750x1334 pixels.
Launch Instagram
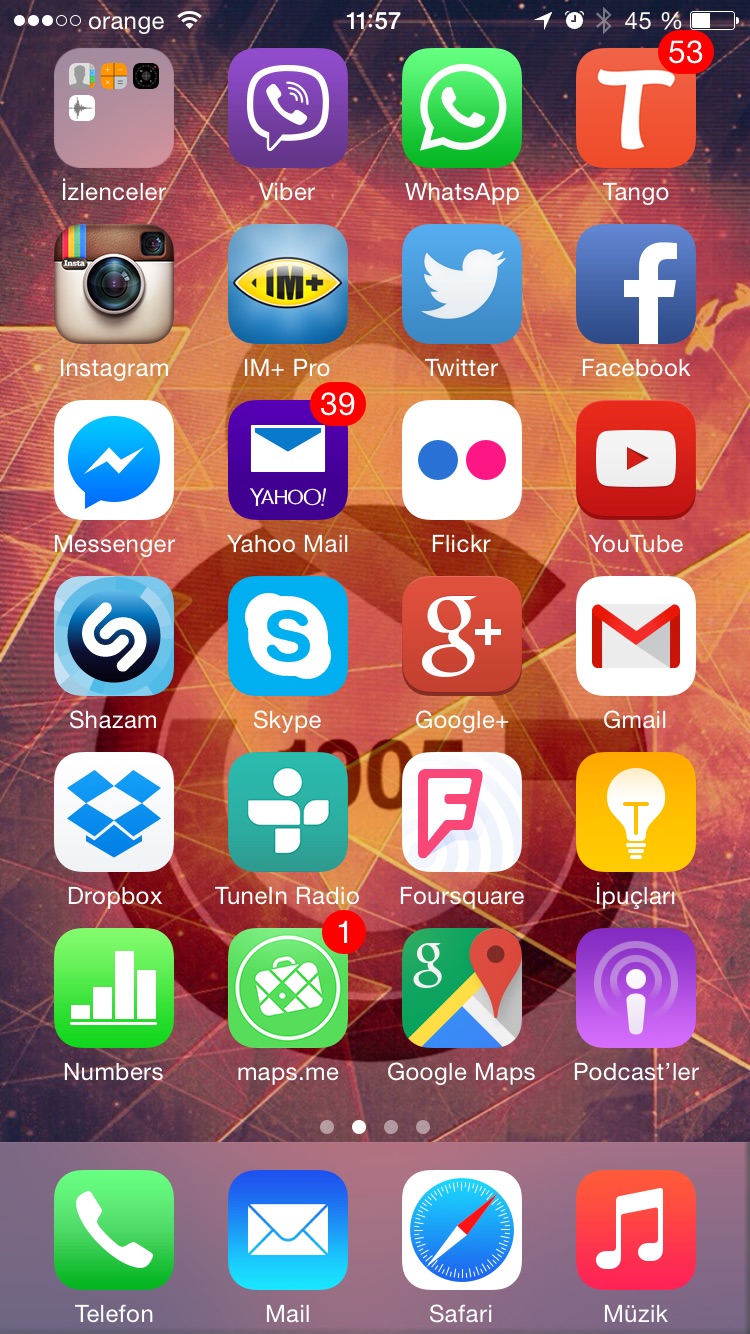114,284
